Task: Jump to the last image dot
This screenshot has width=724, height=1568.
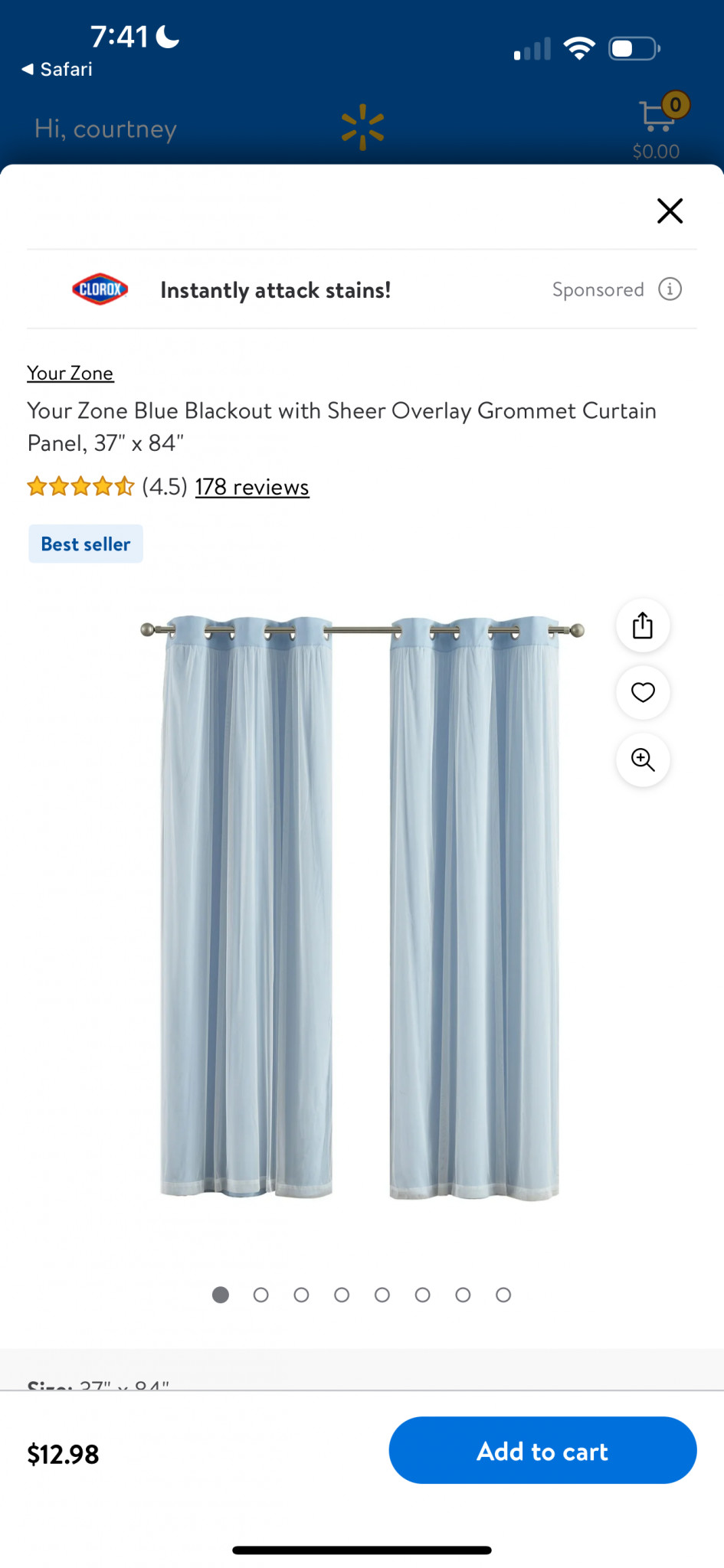Action: click(503, 1295)
